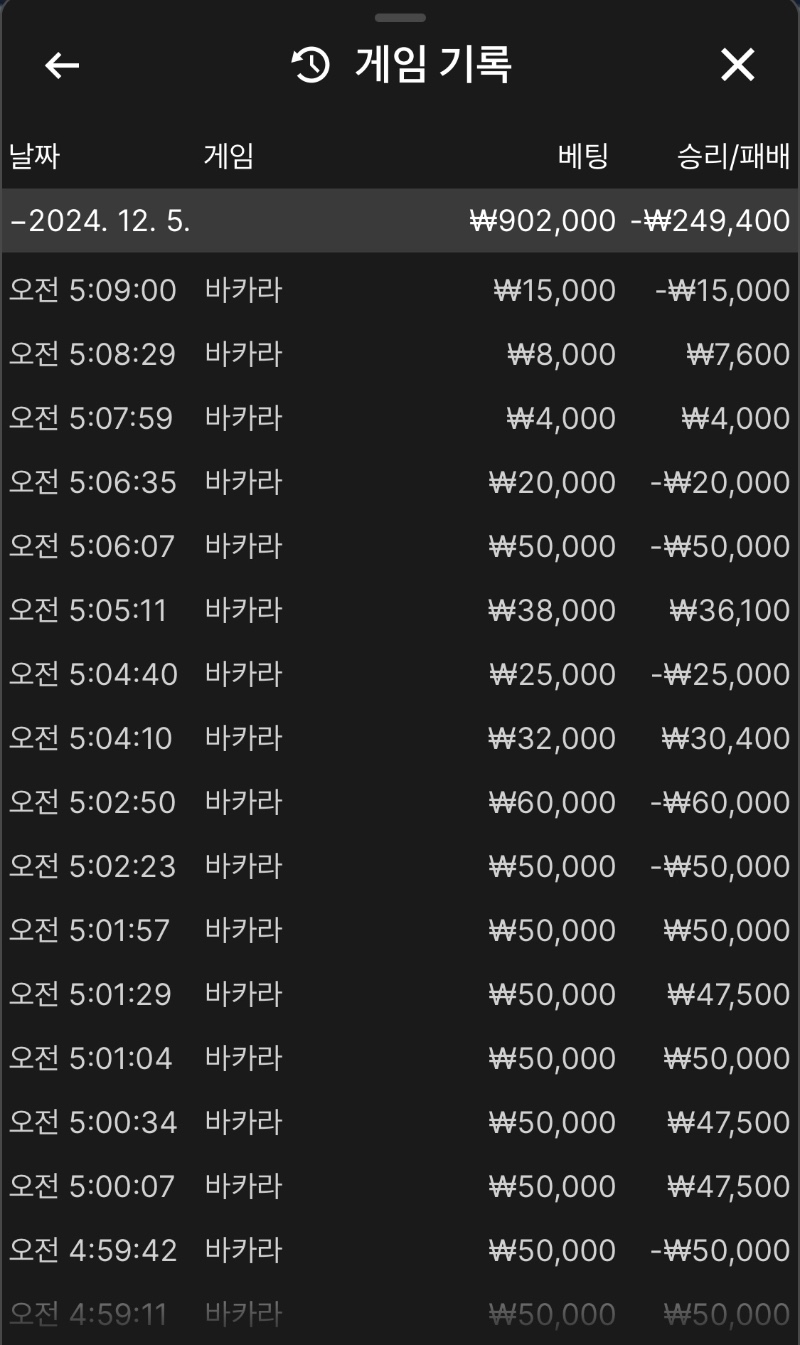Open the 오전 5:02:50 round with ₩60,000 bet
This screenshot has height=1345, width=800.
[400, 803]
